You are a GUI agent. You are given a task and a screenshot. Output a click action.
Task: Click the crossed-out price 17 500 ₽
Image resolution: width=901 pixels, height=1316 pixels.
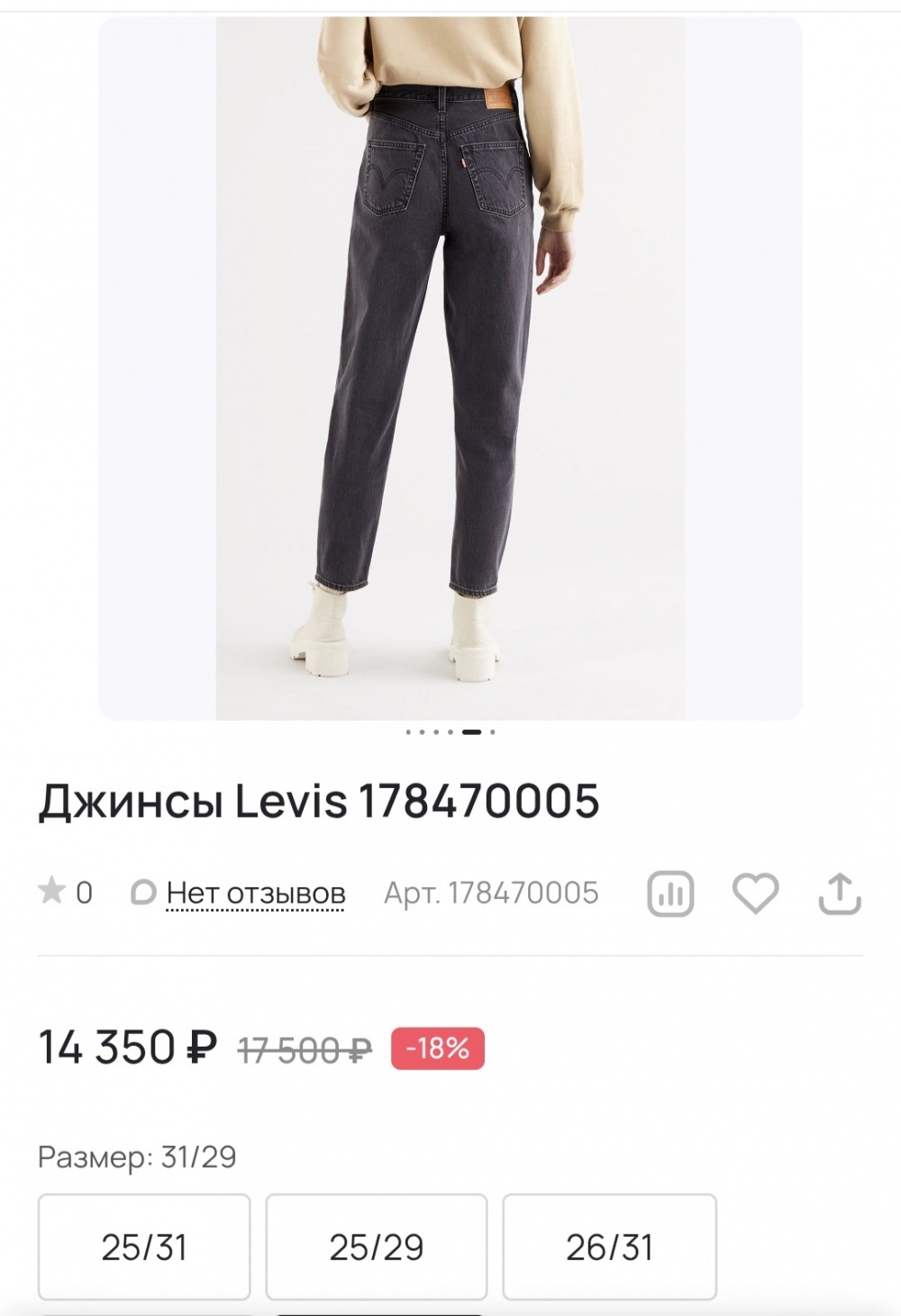point(302,1047)
